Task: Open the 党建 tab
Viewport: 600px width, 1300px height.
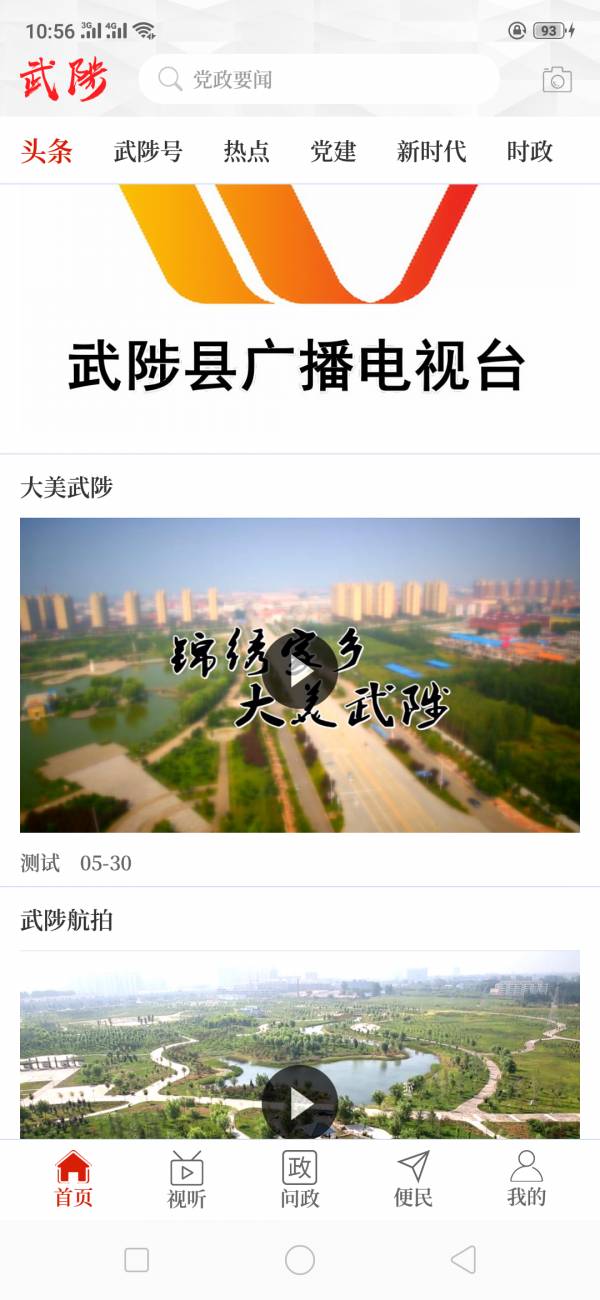Action: pyautogui.click(x=333, y=152)
